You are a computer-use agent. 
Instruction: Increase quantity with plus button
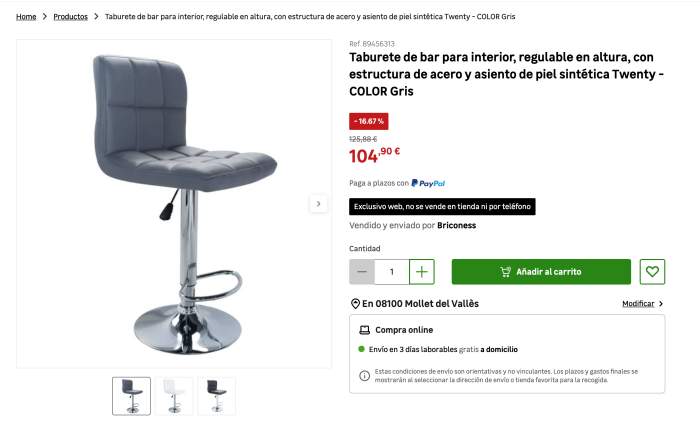point(422,272)
